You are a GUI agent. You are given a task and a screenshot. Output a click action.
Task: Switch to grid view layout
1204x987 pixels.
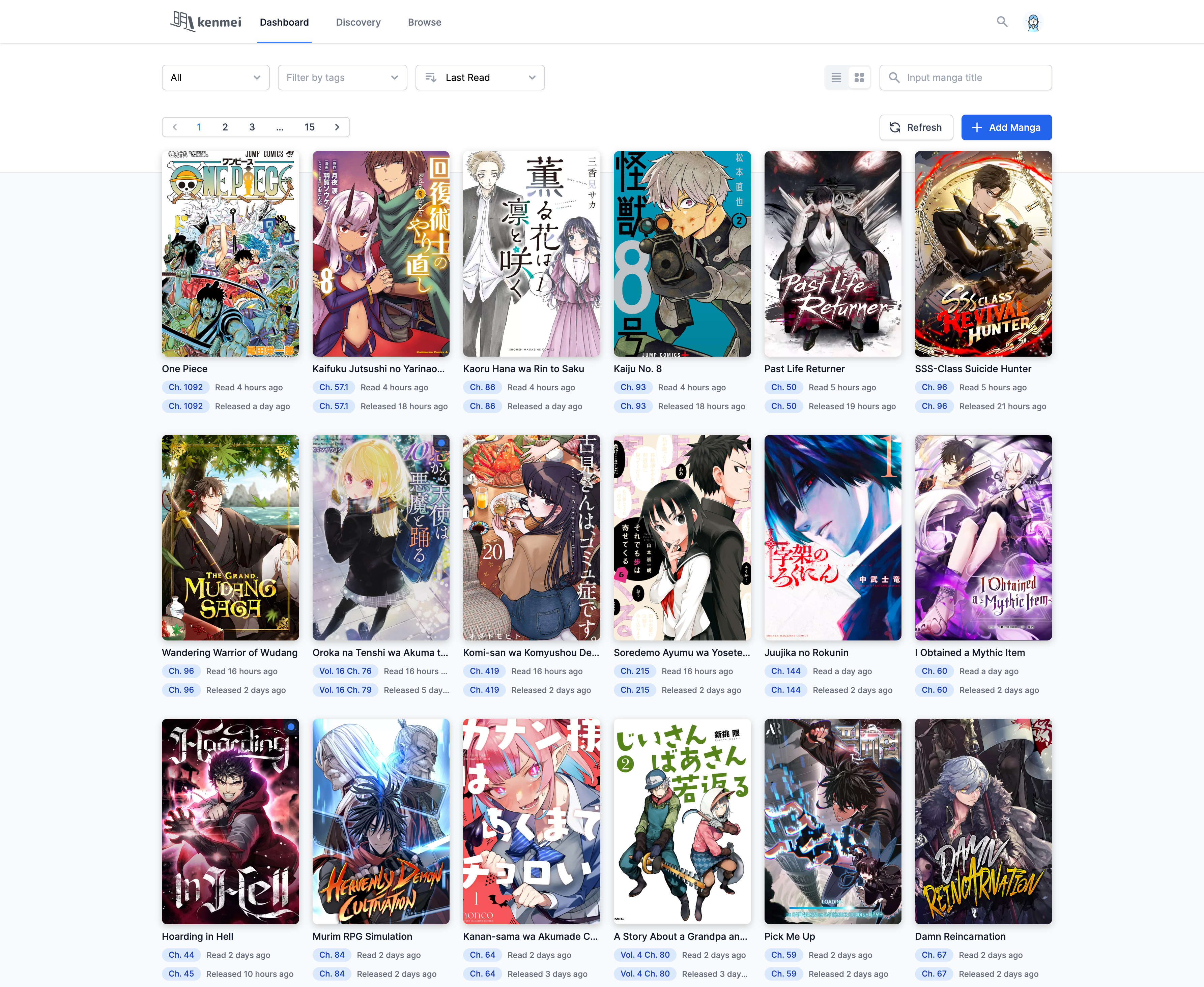(x=859, y=77)
